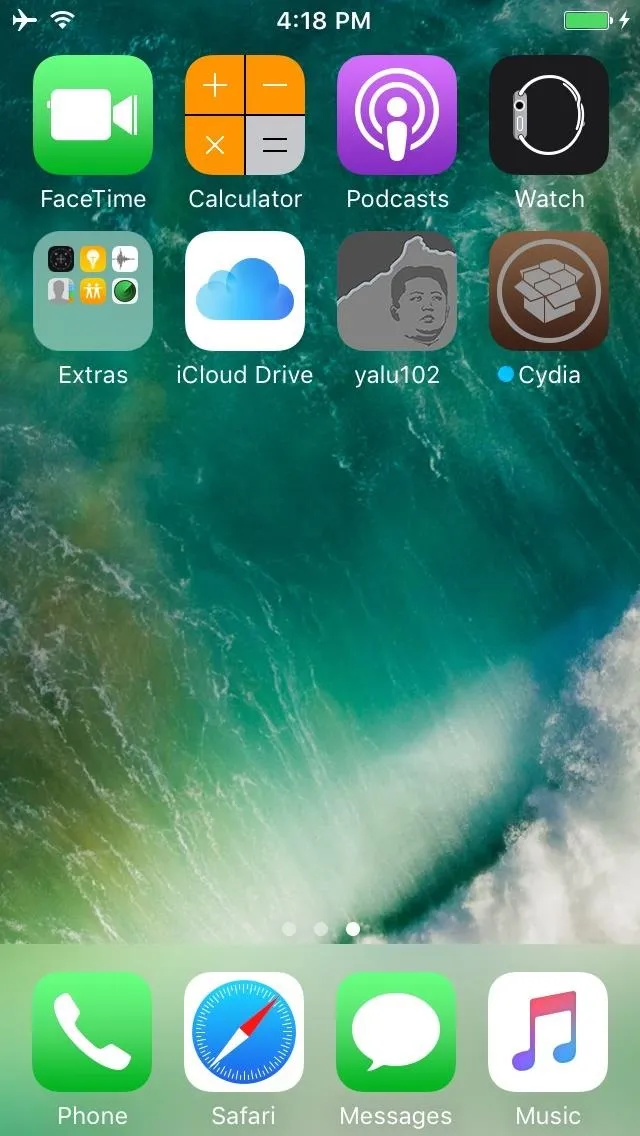Open the Podcasts app
The width and height of the screenshot is (640, 1136).
coord(397,115)
